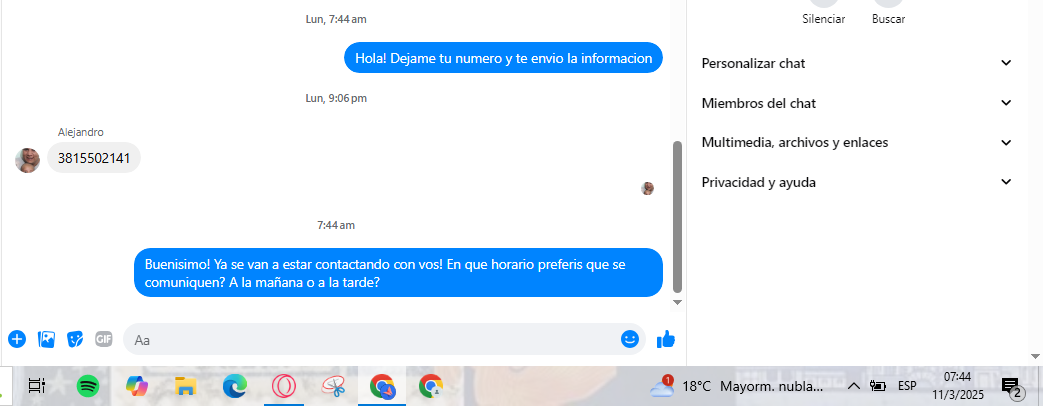Tap Silenciar to mute chat
This screenshot has width=1043, height=406.
(x=824, y=12)
